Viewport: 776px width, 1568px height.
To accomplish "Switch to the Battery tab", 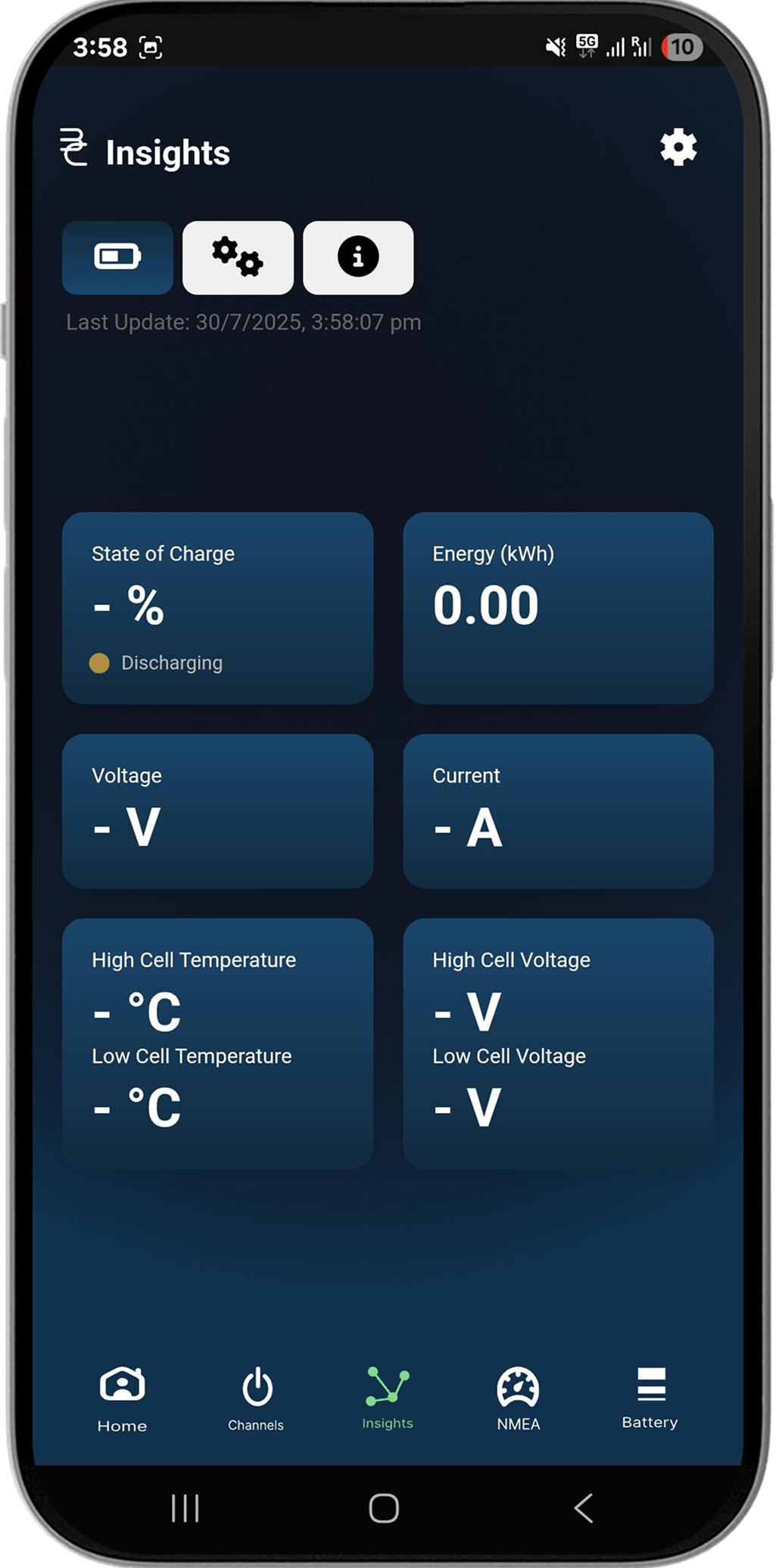I will pyautogui.click(x=650, y=1398).
